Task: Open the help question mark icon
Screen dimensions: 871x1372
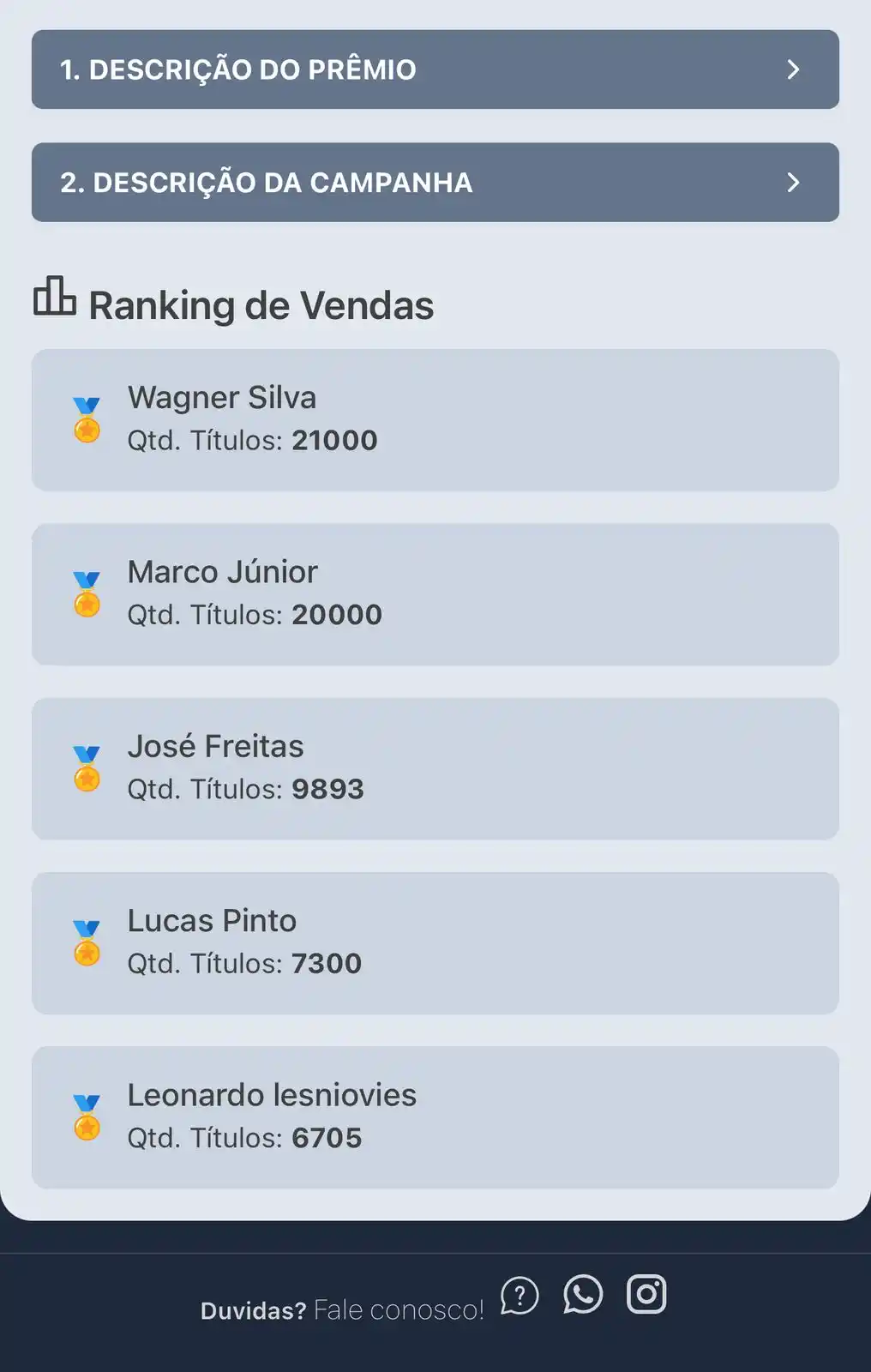Action: (520, 1296)
